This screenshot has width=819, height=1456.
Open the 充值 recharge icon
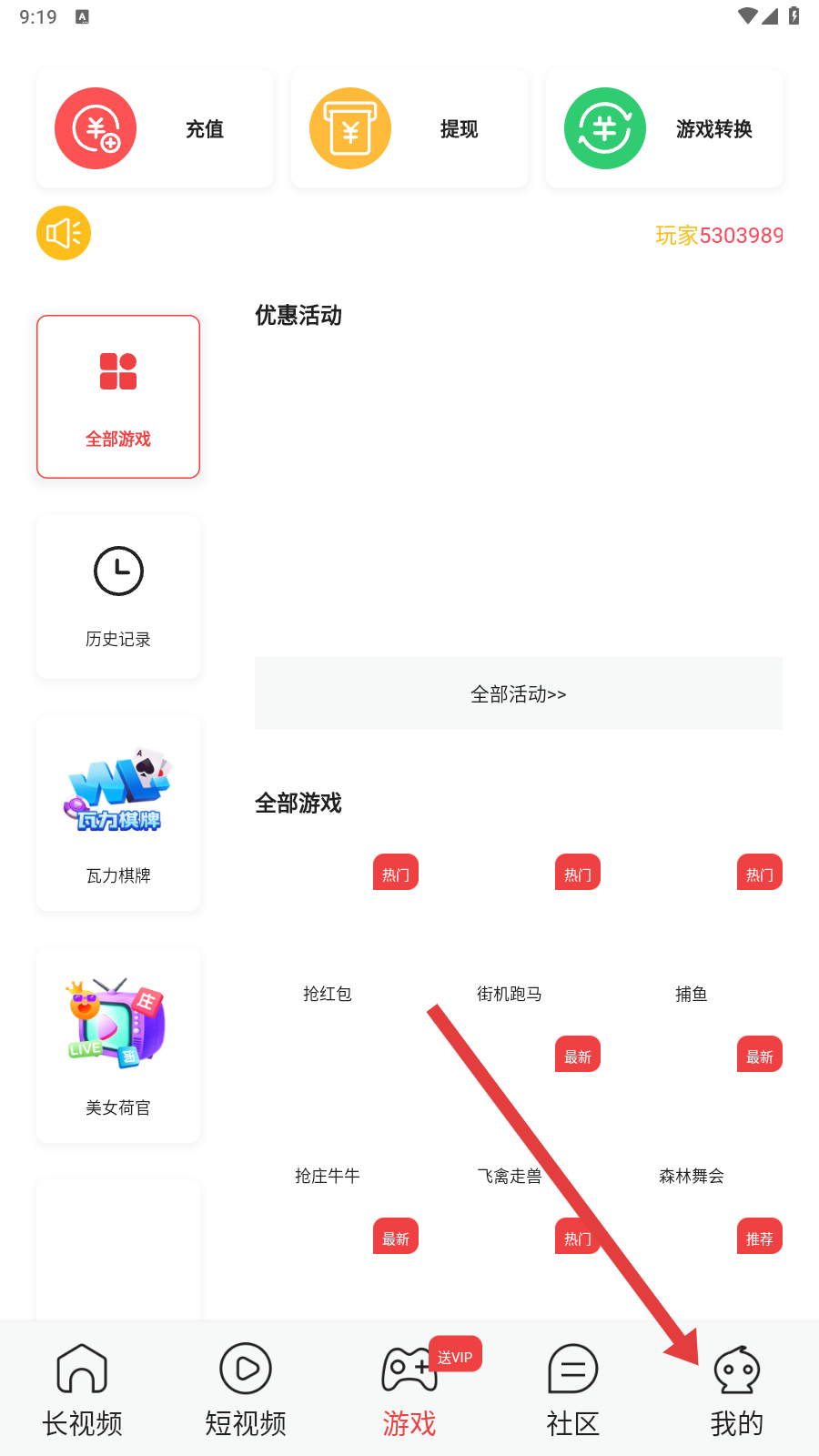[96, 128]
